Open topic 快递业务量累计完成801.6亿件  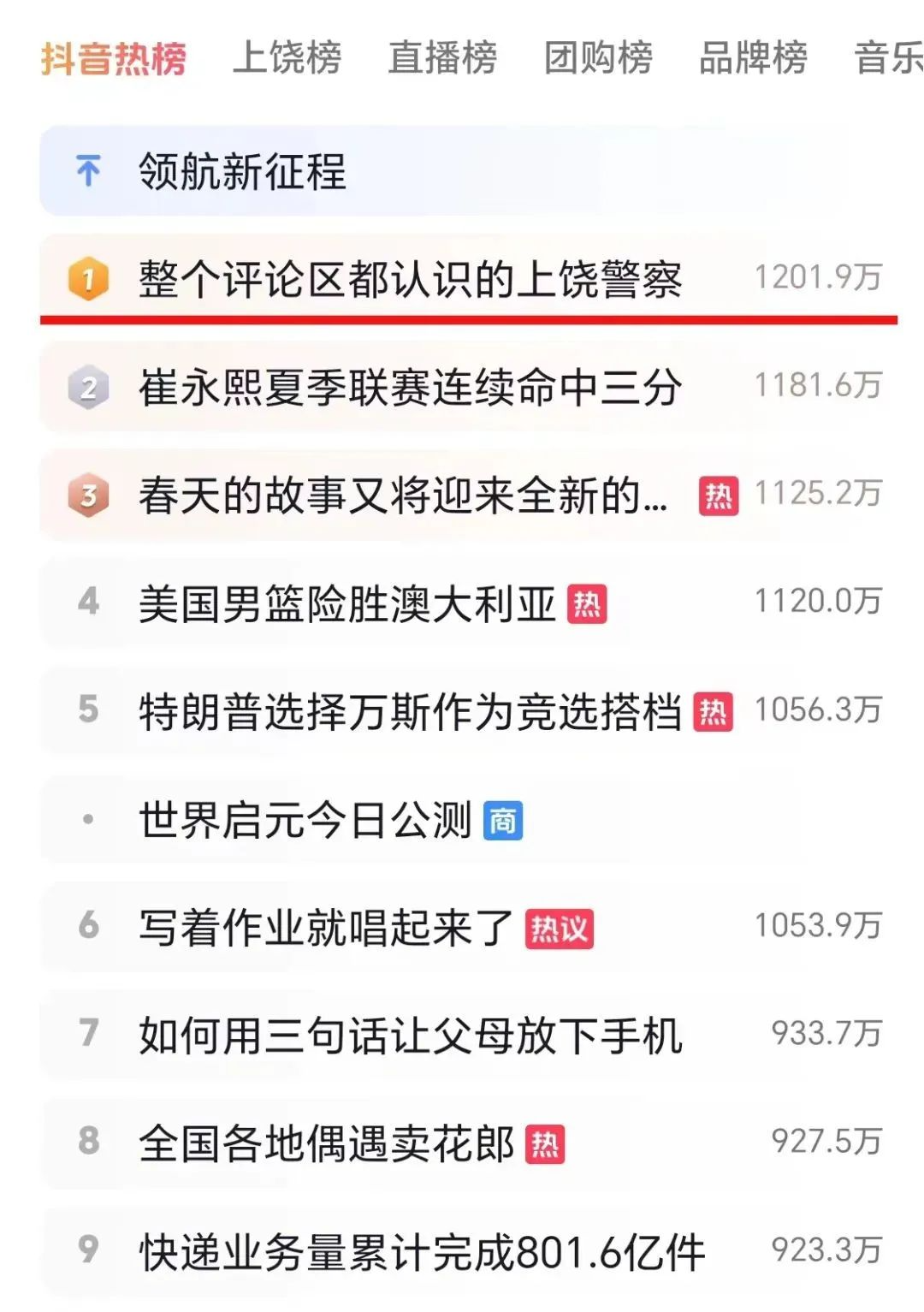[423, 1251]
